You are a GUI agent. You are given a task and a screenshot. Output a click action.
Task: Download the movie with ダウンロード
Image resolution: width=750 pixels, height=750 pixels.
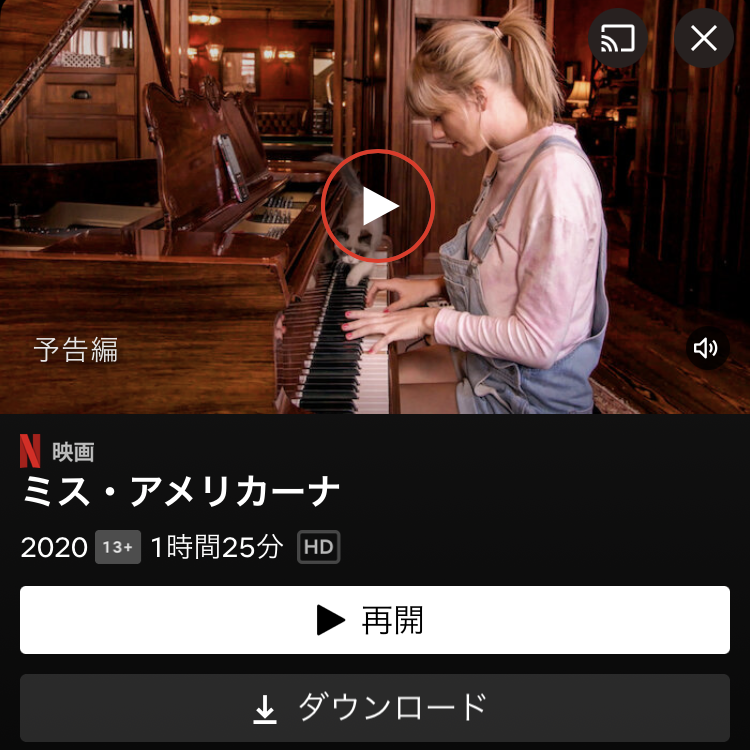(375, 707)
